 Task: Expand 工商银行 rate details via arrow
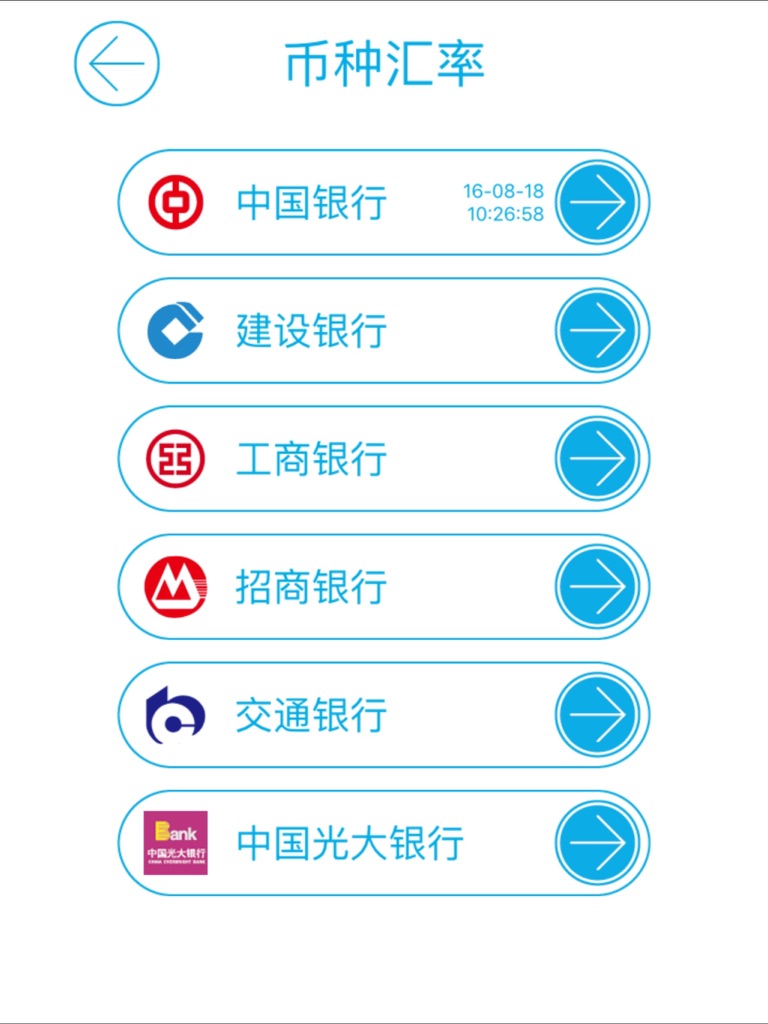[597, 458]
